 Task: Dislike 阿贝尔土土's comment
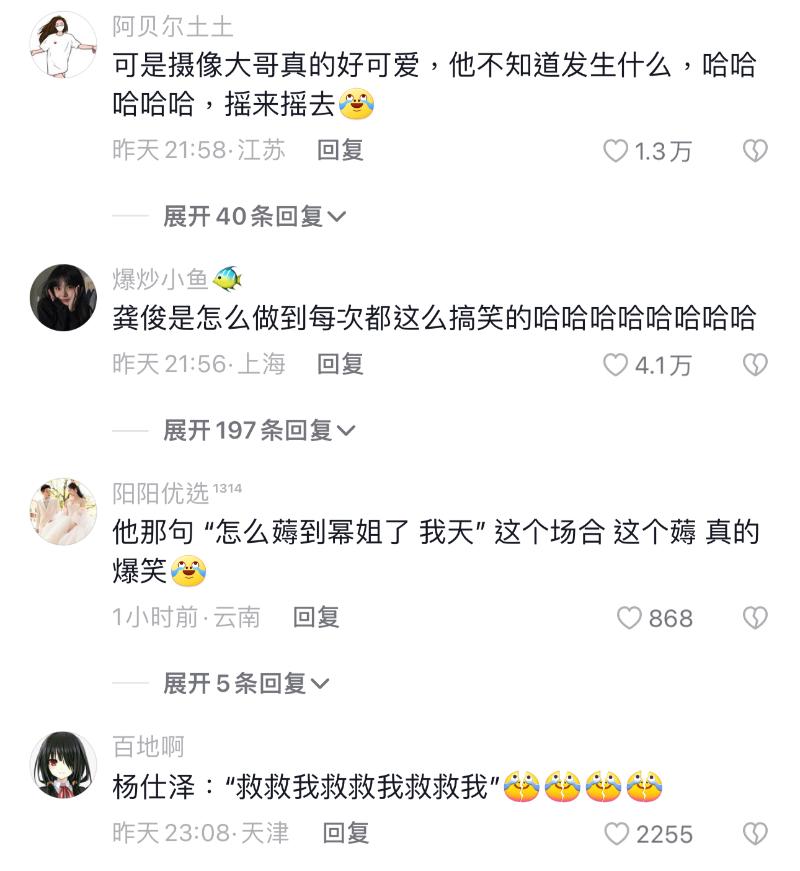pos(755,151)
